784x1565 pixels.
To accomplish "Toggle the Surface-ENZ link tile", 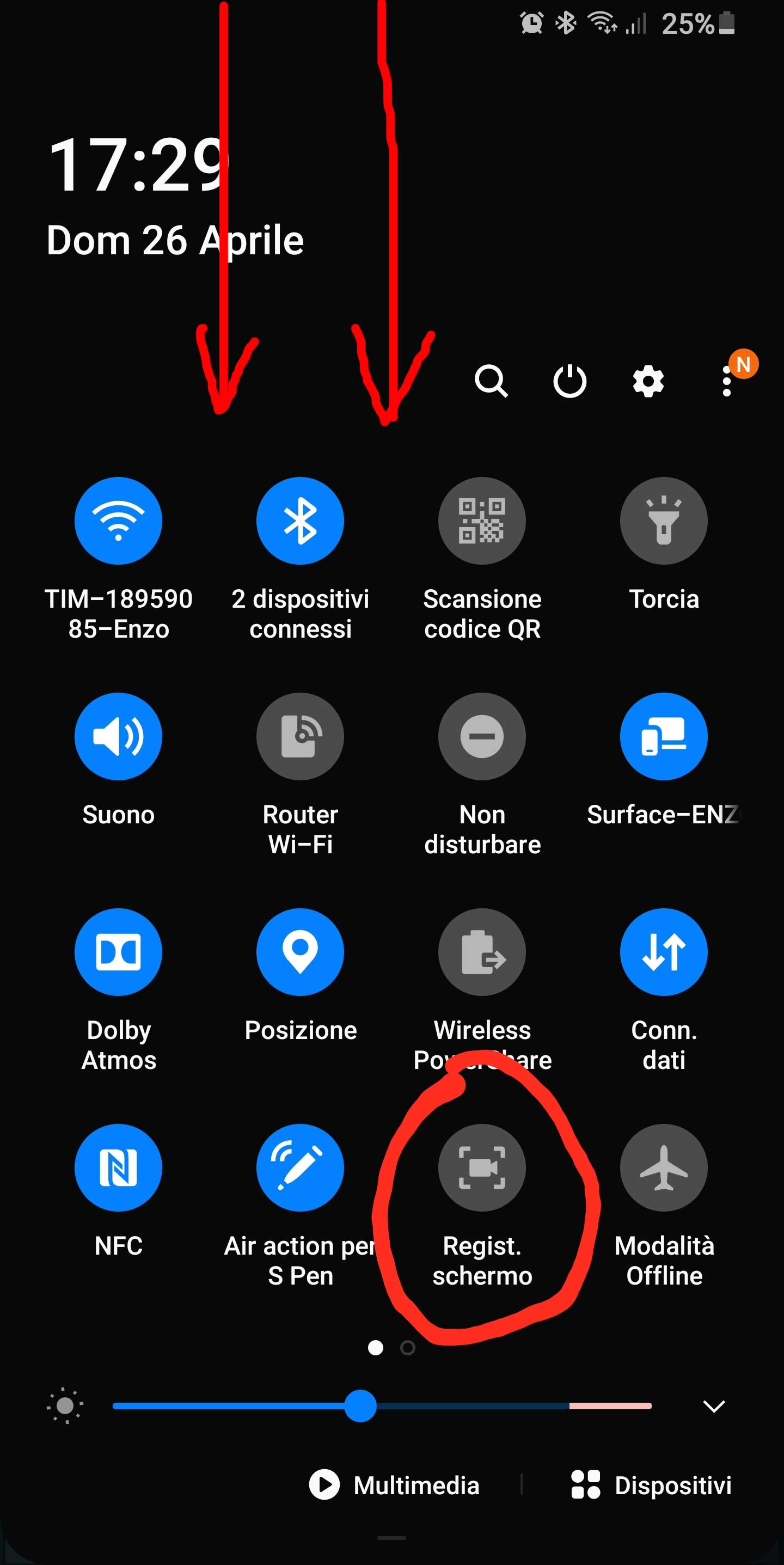I will (663, 736).
